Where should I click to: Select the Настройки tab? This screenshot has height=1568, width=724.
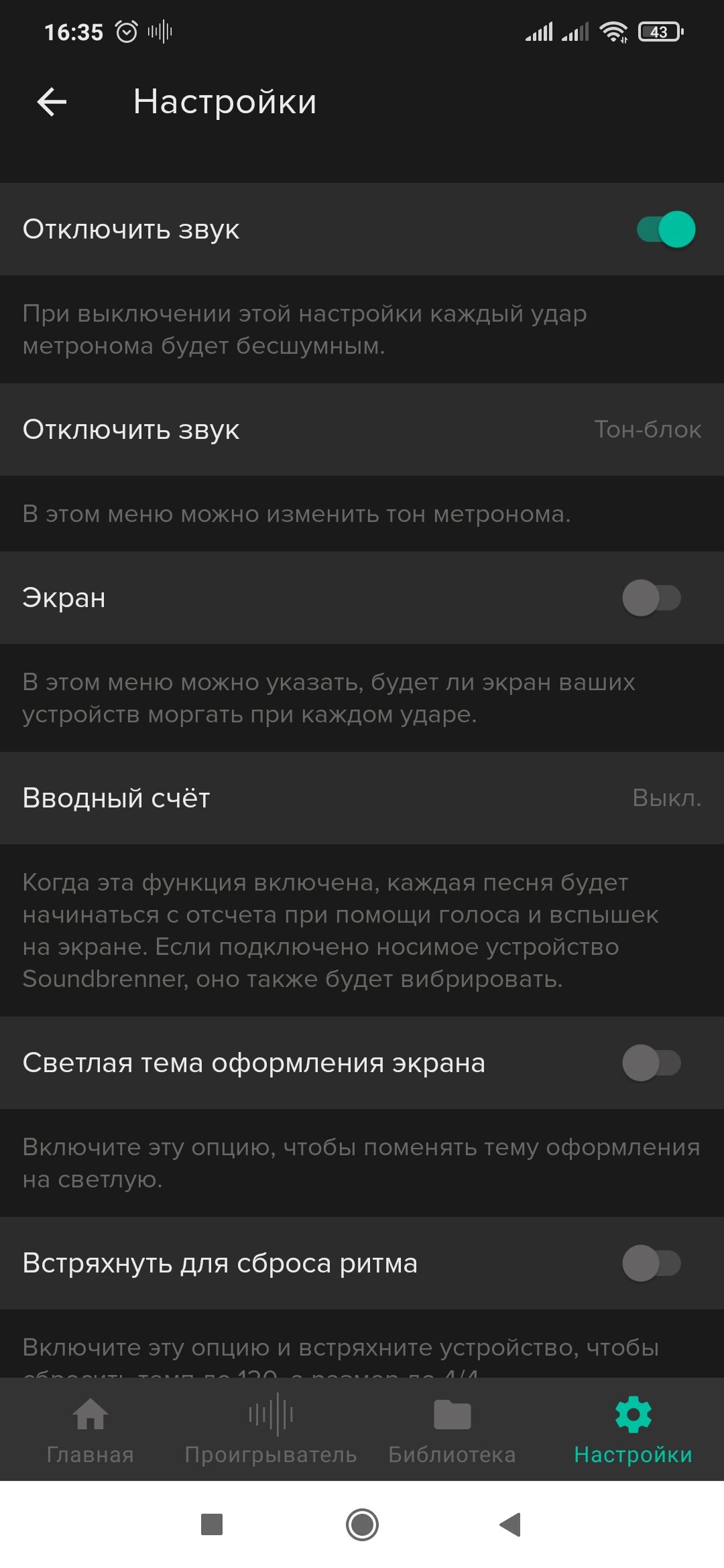[633, 1430]
